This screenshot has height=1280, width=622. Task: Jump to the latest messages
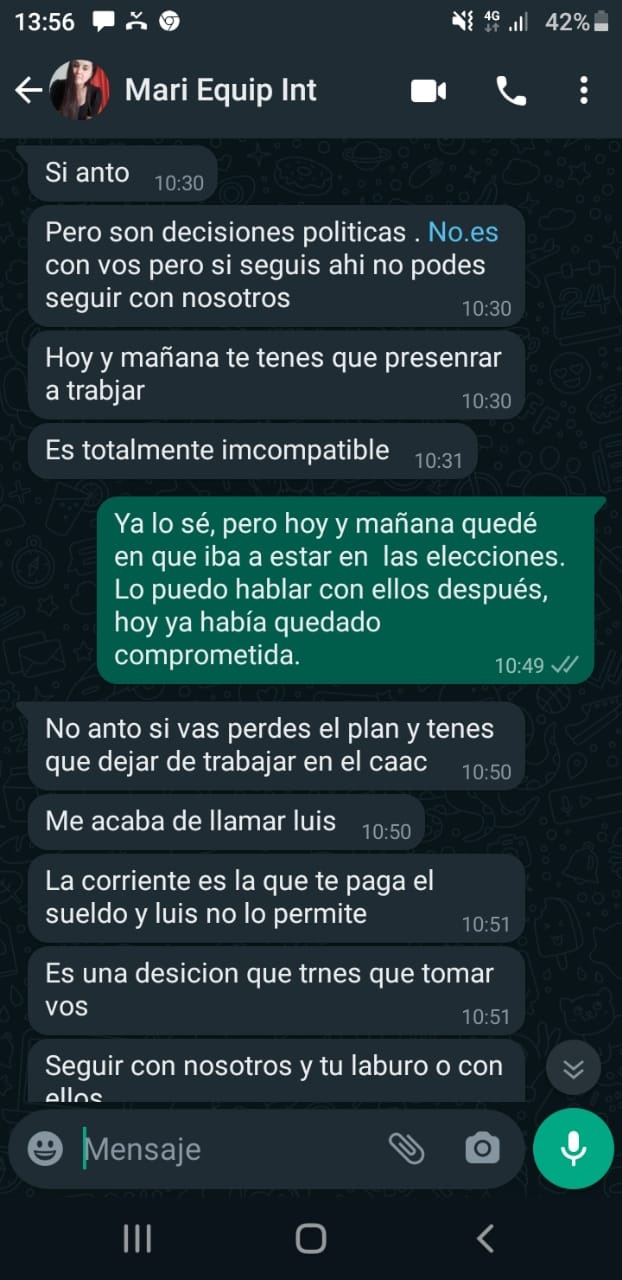573,1069
